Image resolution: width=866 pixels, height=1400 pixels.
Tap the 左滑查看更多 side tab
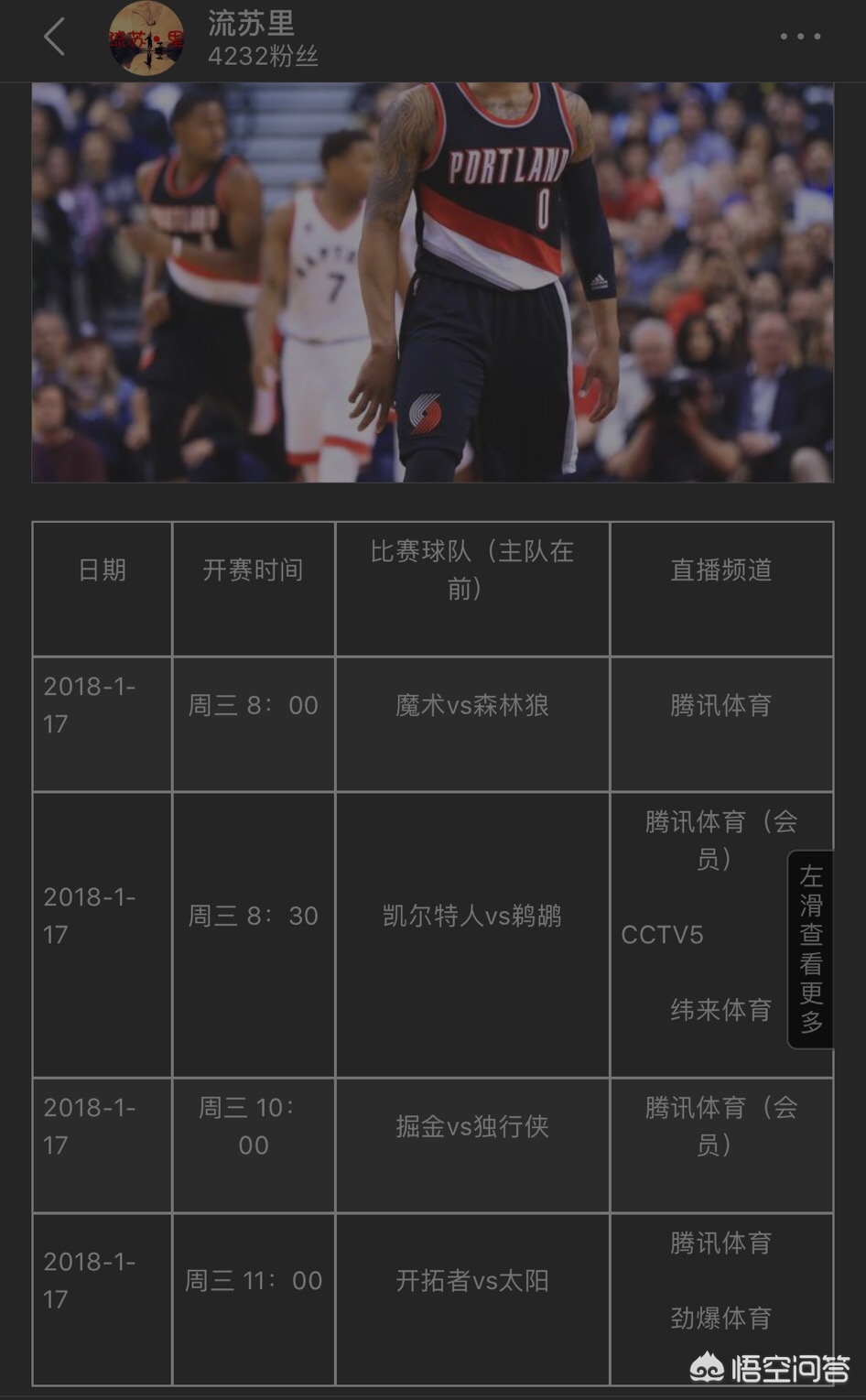click(x=811, y=949)
